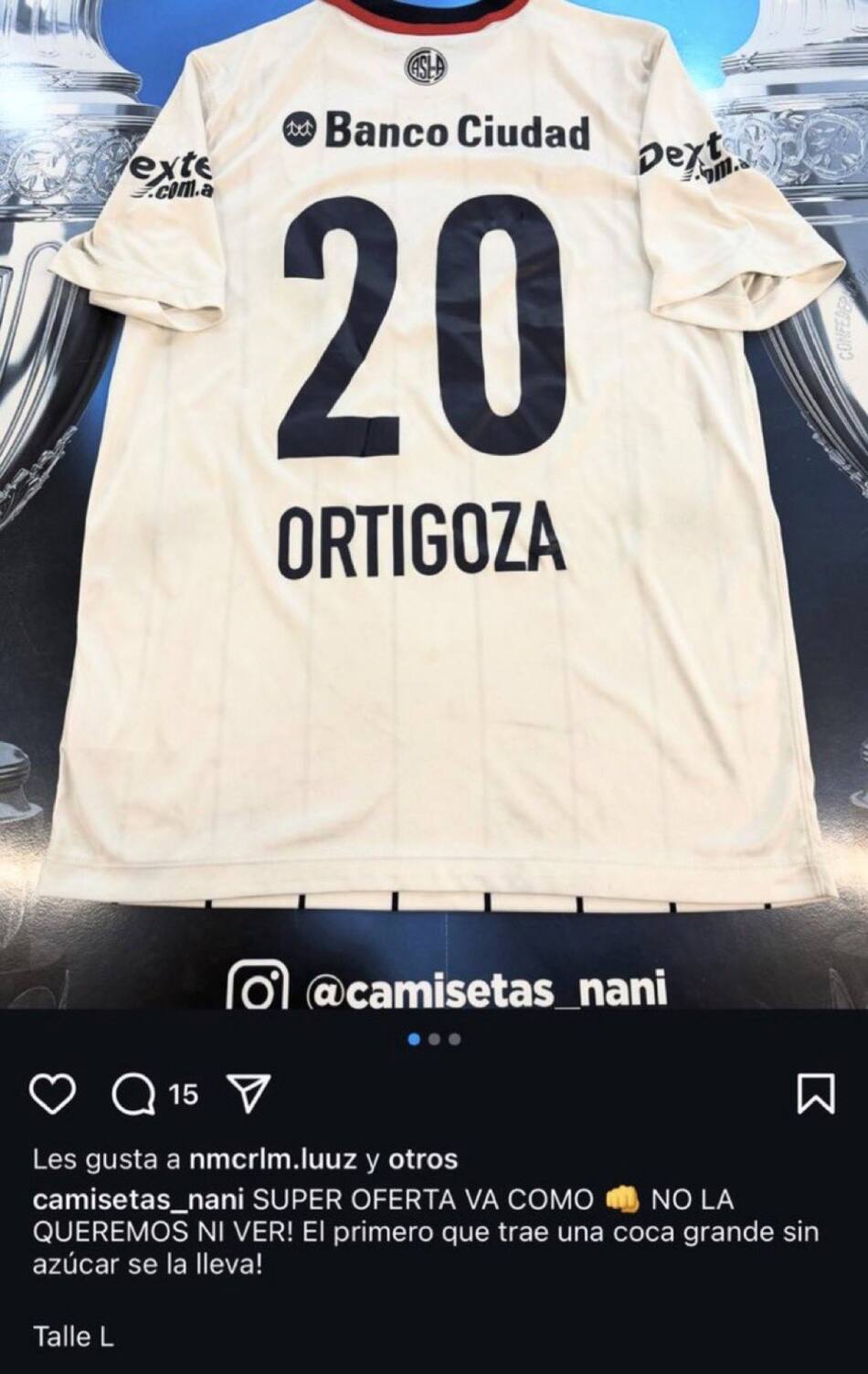The height and width of the screenshot is (1374, 868).
Task: Share the post via paper plane icon
Action: coord(248,1094)
